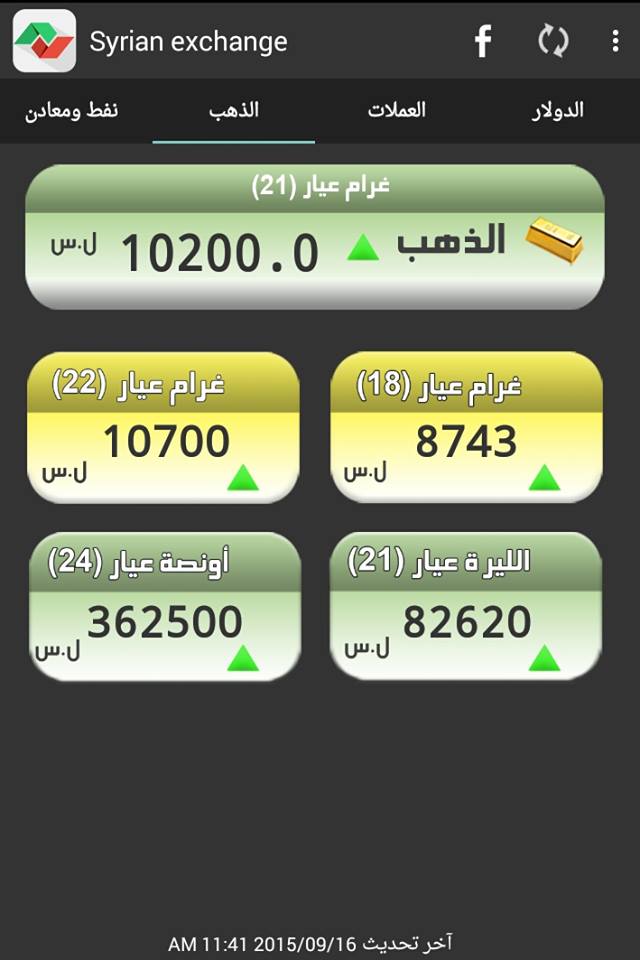Switch to the العملات tab
The image size is (640, 960).
[396, 110]
